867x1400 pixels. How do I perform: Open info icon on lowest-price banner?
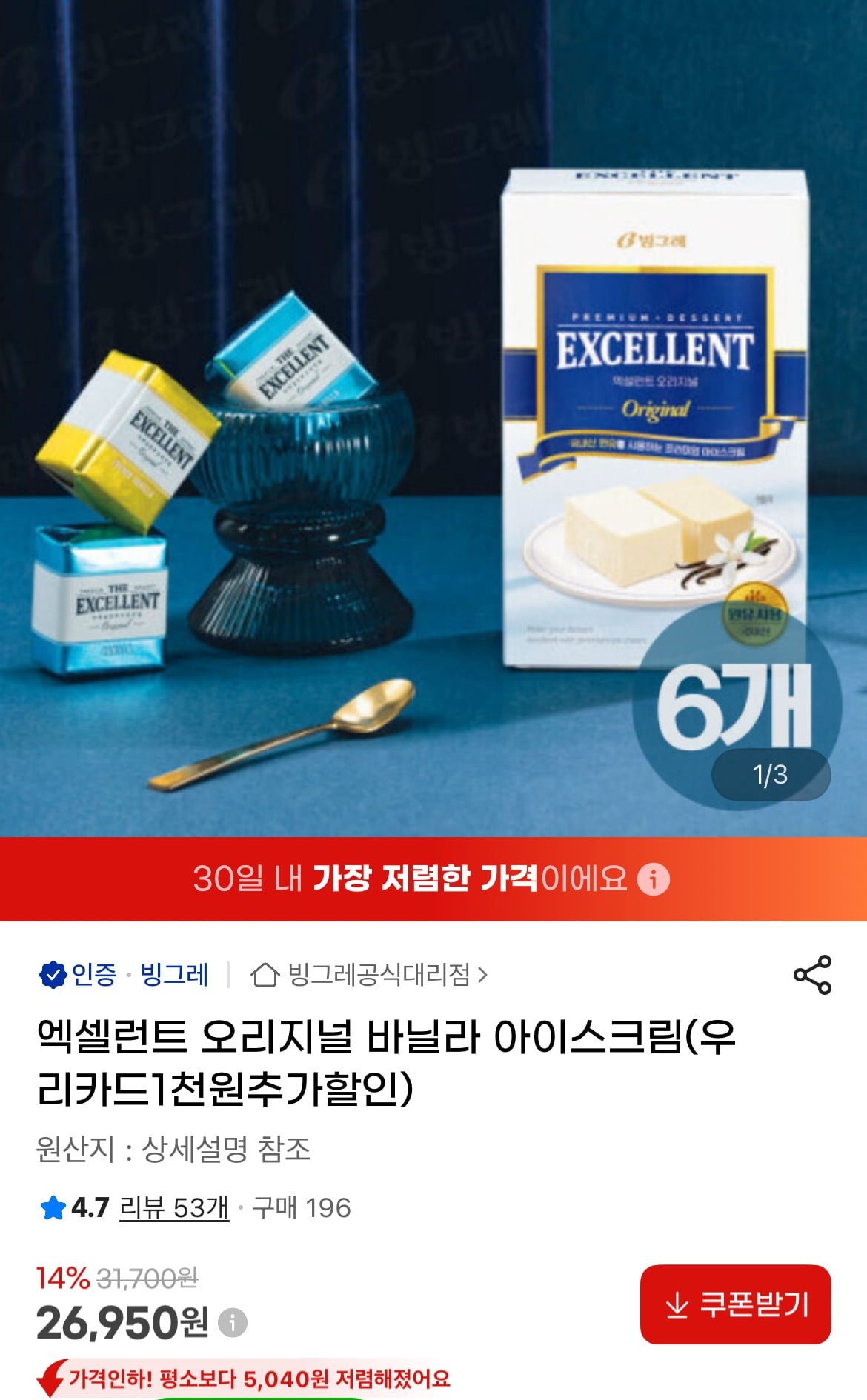(654, 879)
